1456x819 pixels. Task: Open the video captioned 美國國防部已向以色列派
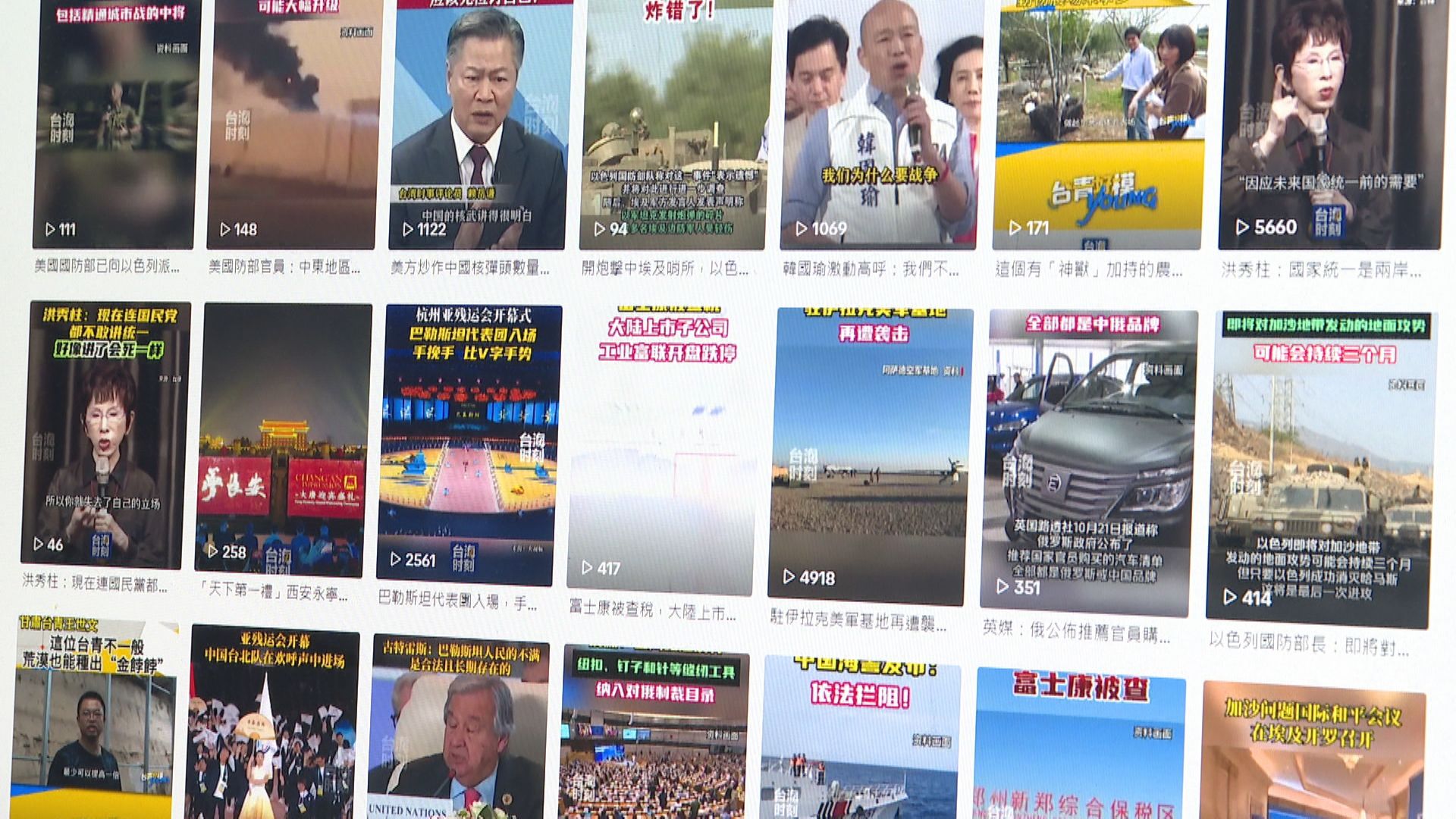(115, 121)
